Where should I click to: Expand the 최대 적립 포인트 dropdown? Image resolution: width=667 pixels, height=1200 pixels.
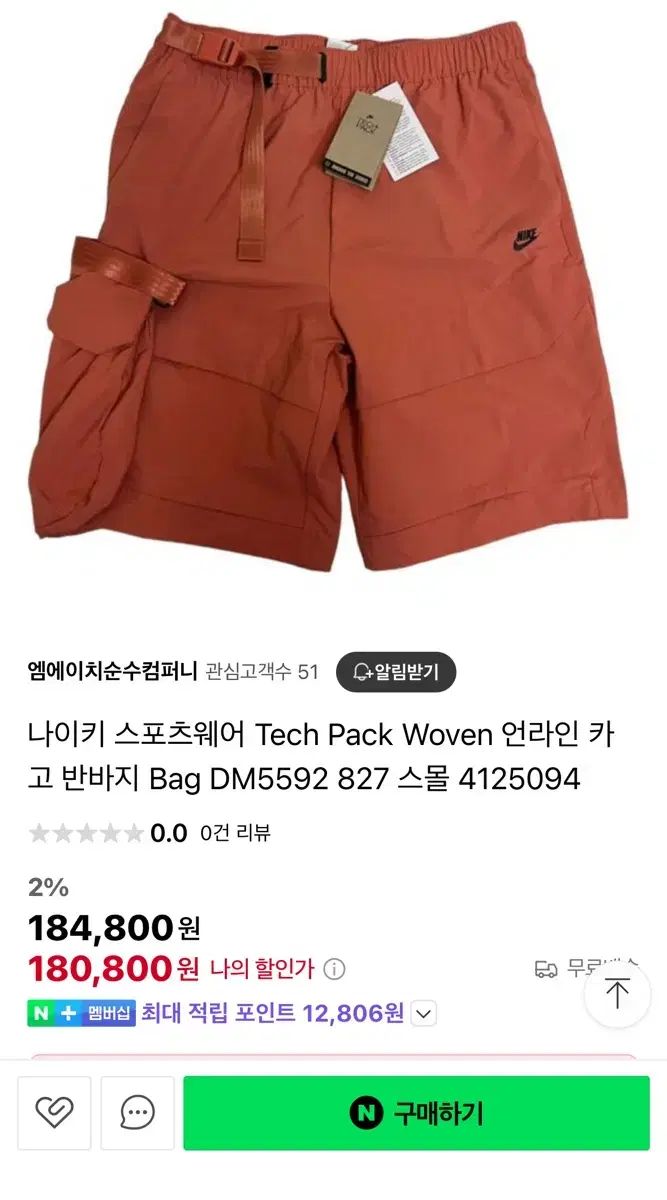[424, 1014]
